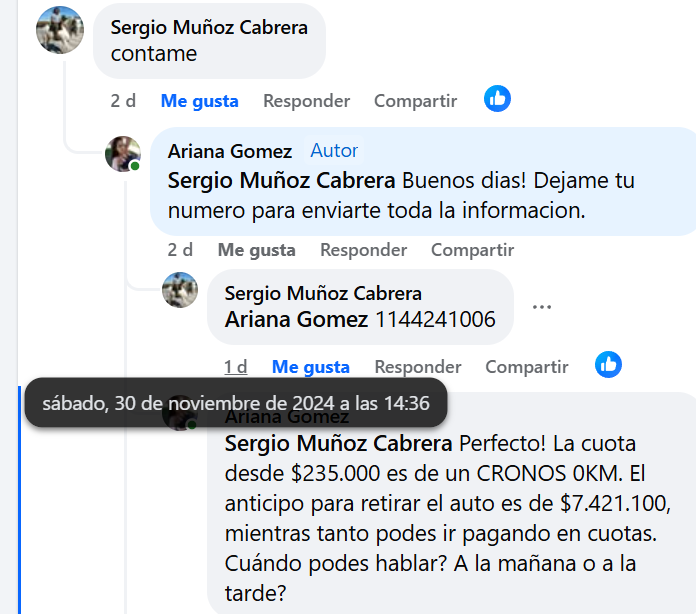Open the "1 d" timestamp link

click(236, 367)
